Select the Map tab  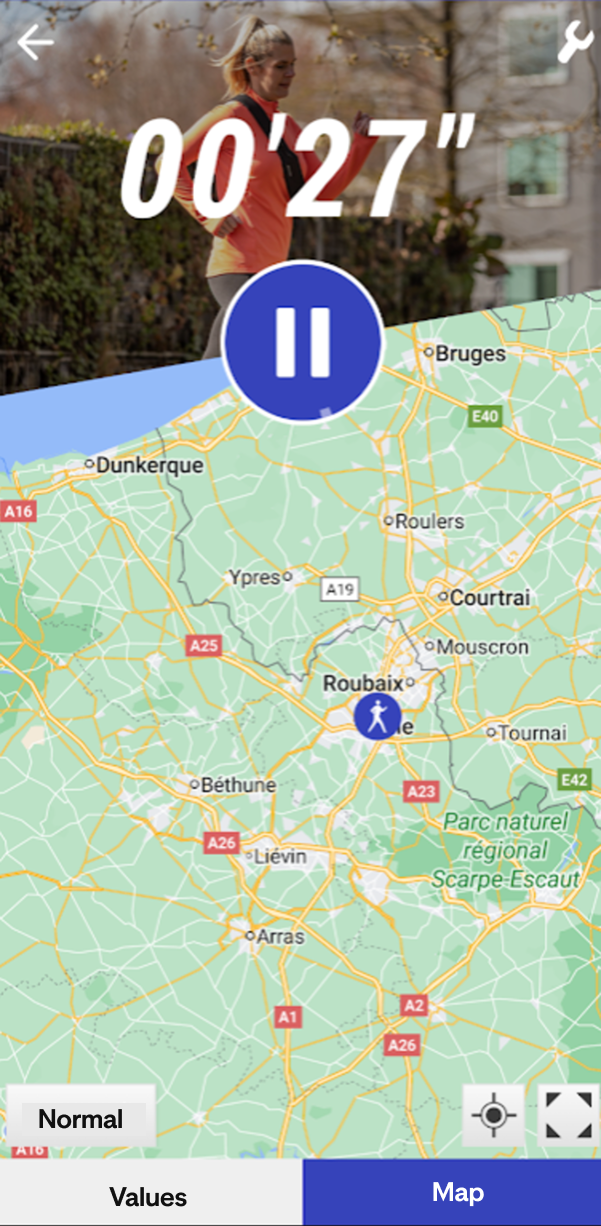pos(457,1192)
